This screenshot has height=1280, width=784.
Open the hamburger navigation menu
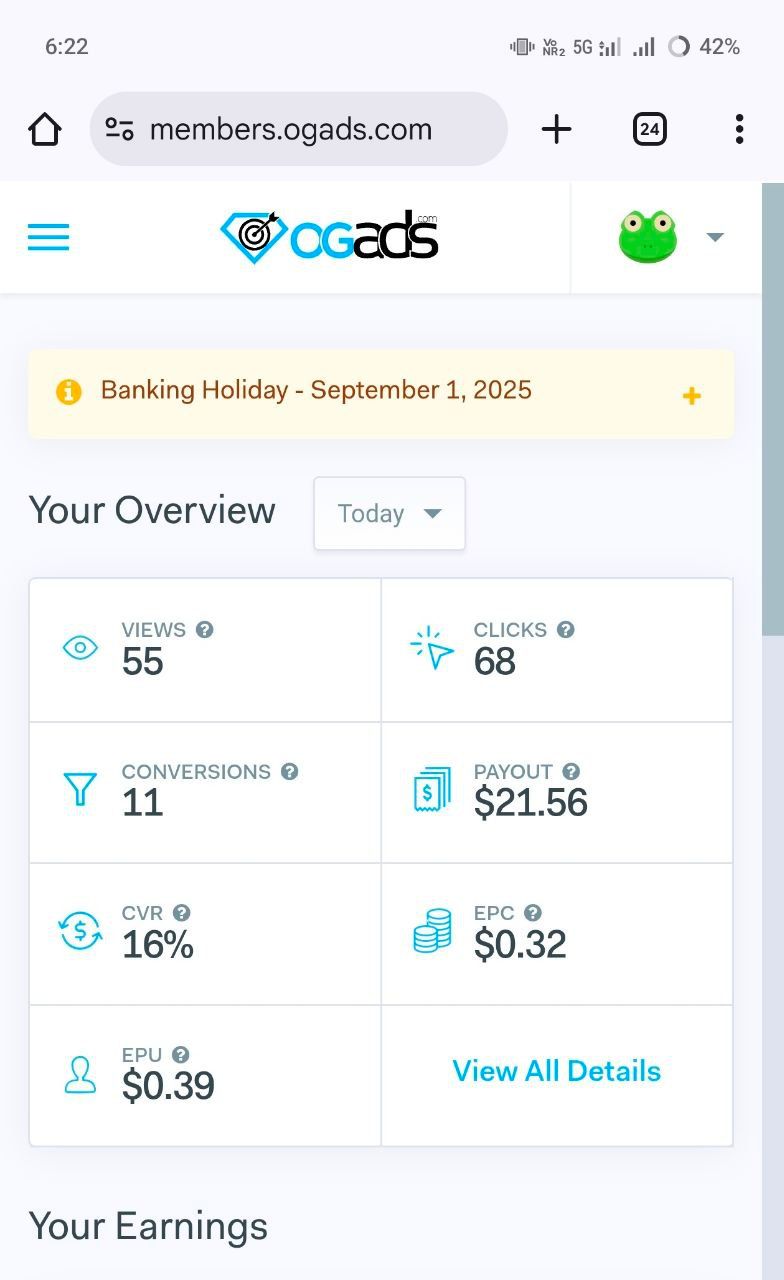[x=47, y=237]
